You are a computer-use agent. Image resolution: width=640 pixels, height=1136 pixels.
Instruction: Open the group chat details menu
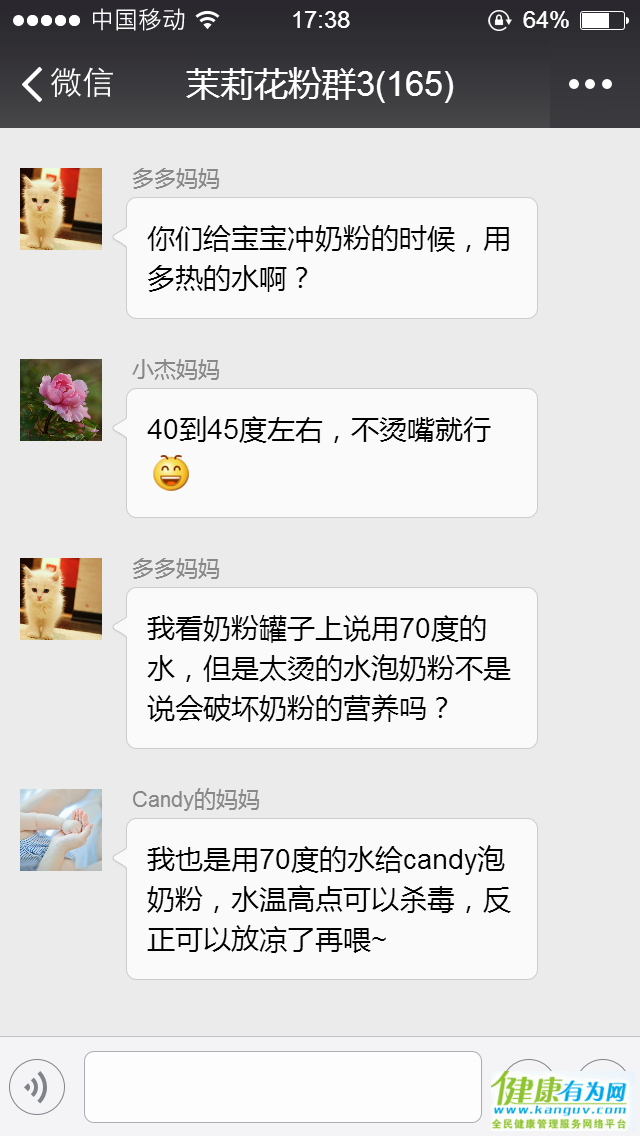(x=590, y=84)
